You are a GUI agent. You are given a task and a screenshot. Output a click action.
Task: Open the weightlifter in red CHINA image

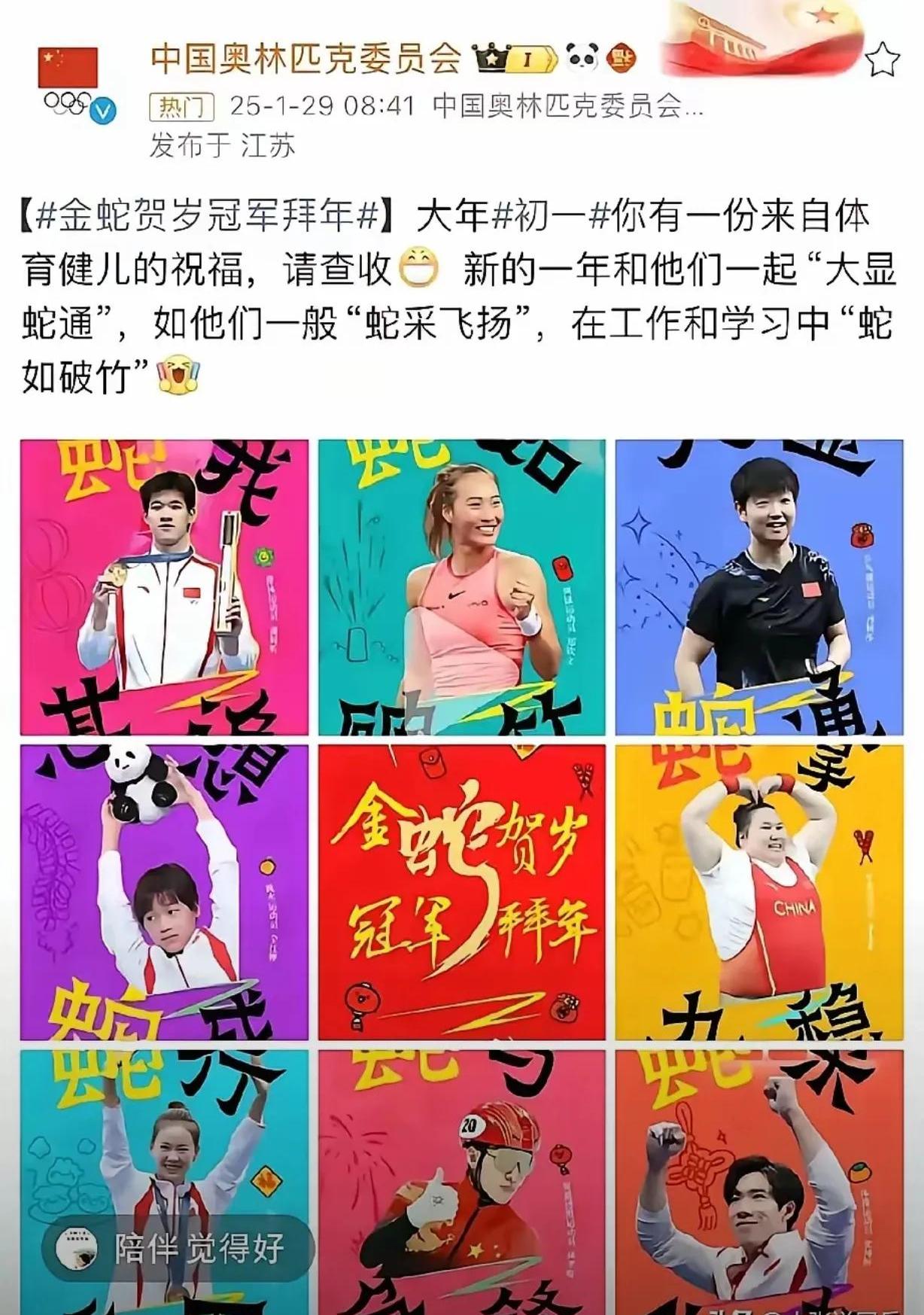(x=758, y=892)
